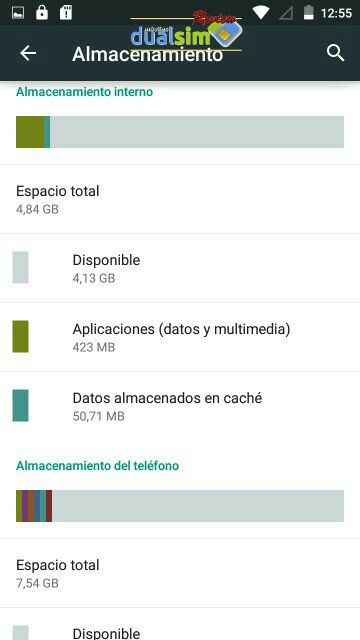Open the search icon in the app bar
Viewport: 360px width, 640px height.
coord(336,53)
